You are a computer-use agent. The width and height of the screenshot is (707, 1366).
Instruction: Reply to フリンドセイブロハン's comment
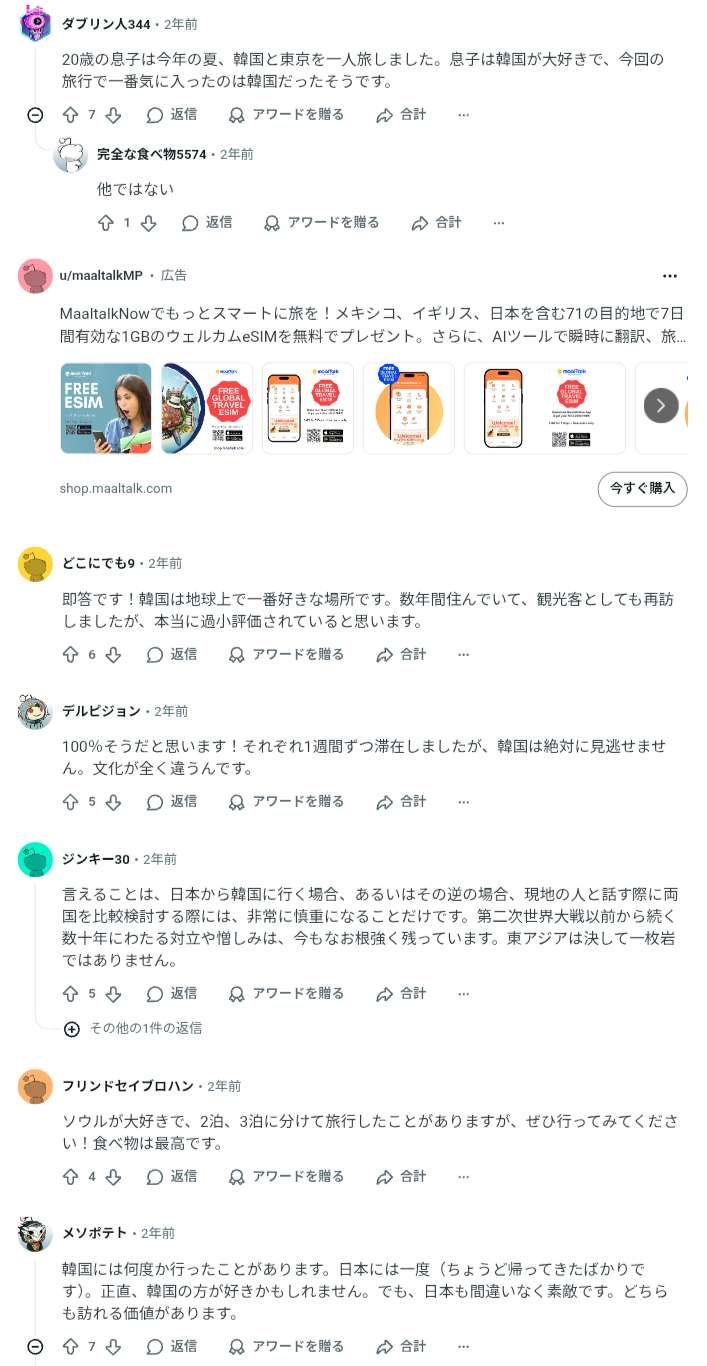[x=171, y=1177]
